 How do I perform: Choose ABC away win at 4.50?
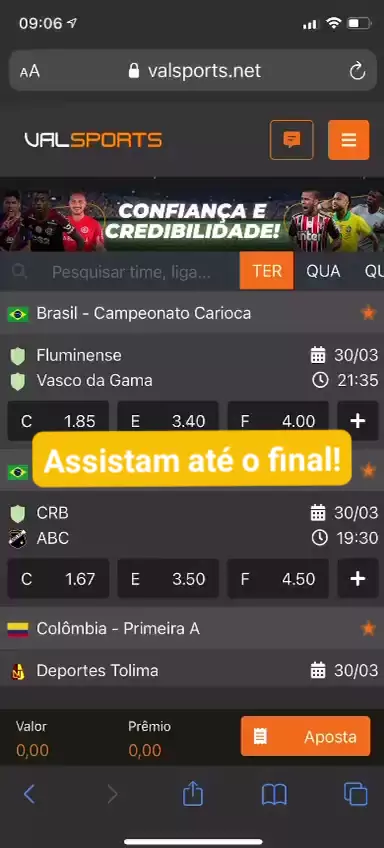pyautogui.click(x=278, y=579)
